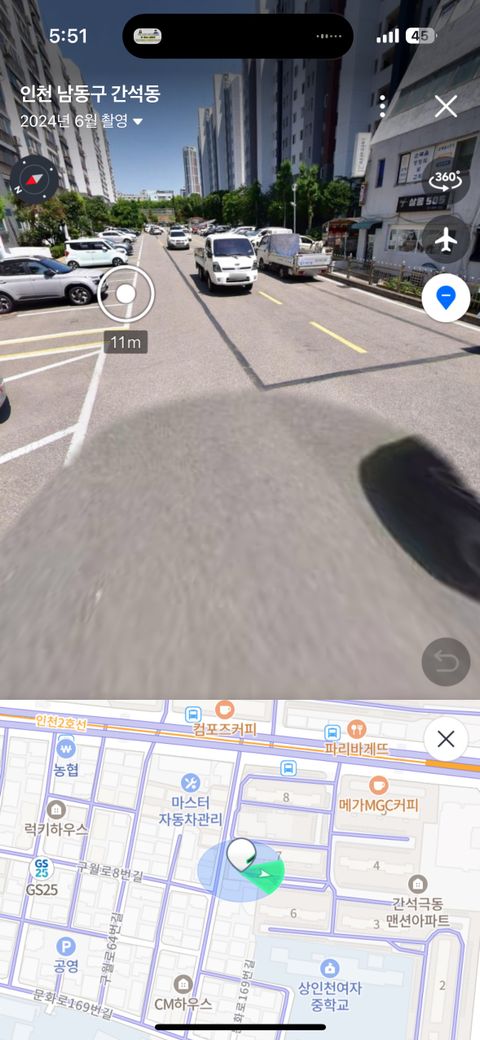Move forward to the 11m spot
Image resolution: width=480 pixels, height=1040 pixels.
coord(126,294)
